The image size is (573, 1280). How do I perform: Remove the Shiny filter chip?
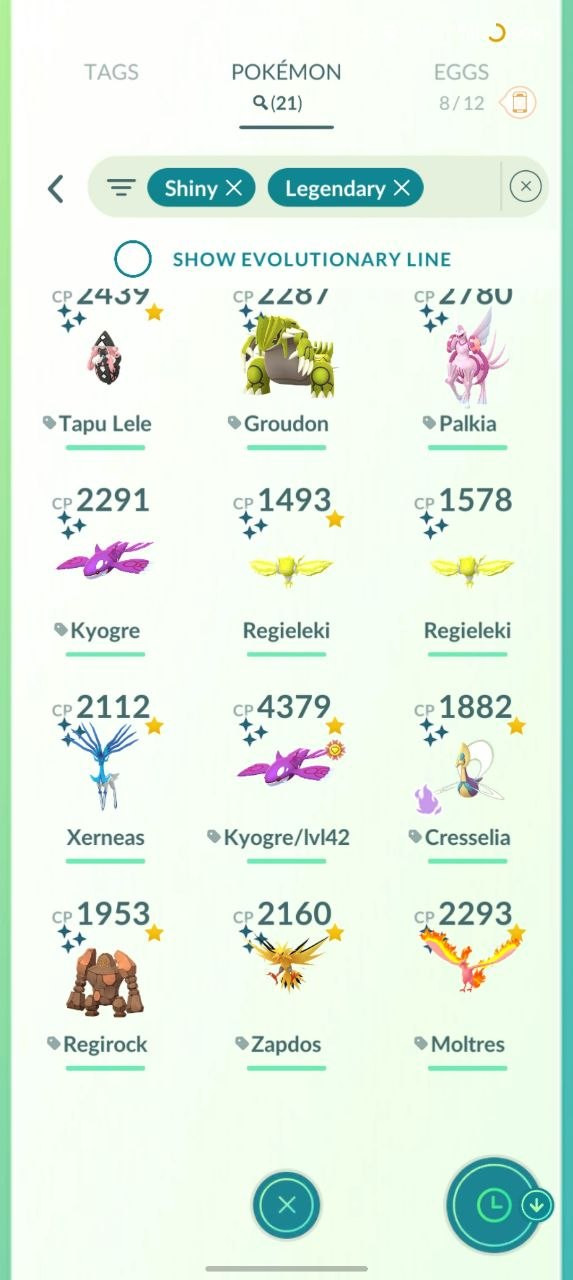click(233, 188)
